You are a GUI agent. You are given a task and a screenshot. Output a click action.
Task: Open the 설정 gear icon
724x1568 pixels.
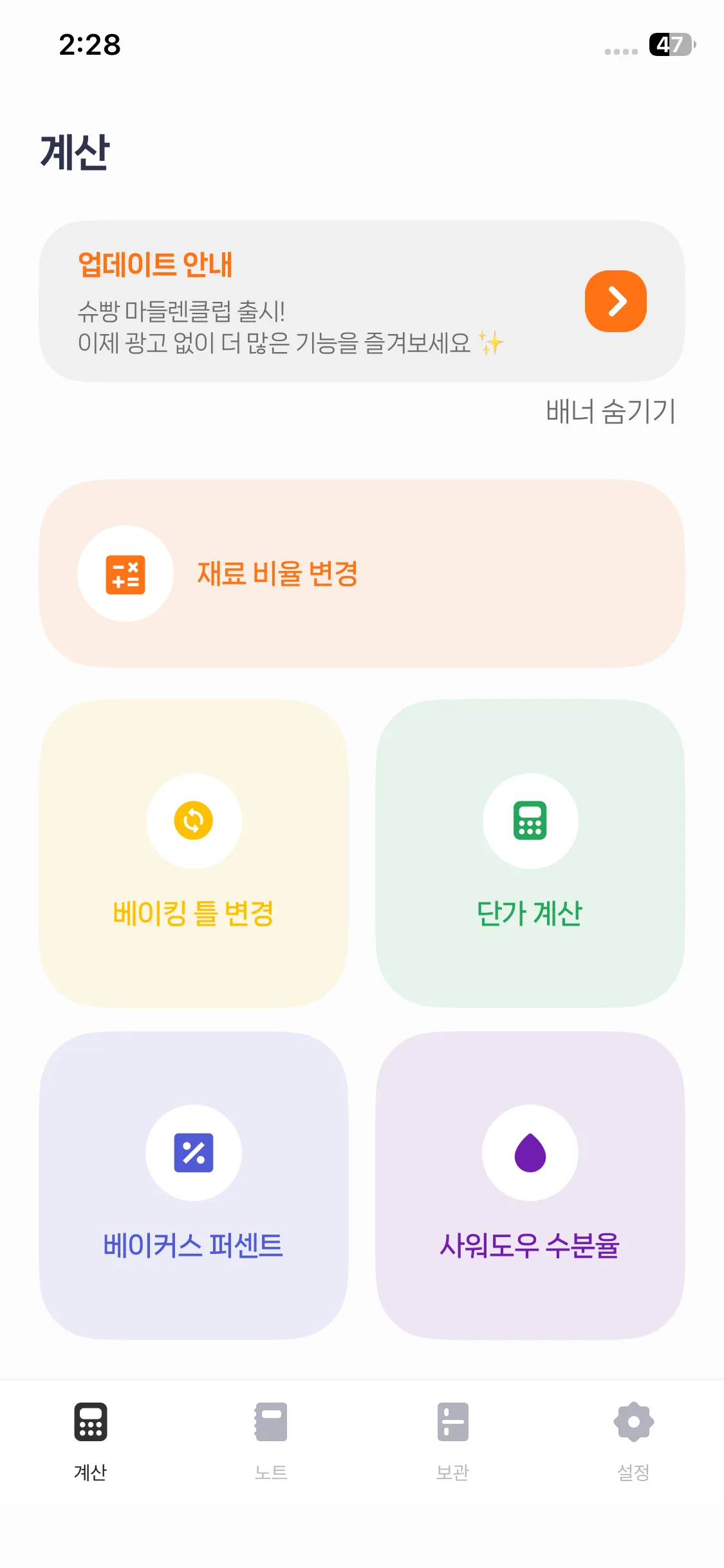(x=634, y=1423)
